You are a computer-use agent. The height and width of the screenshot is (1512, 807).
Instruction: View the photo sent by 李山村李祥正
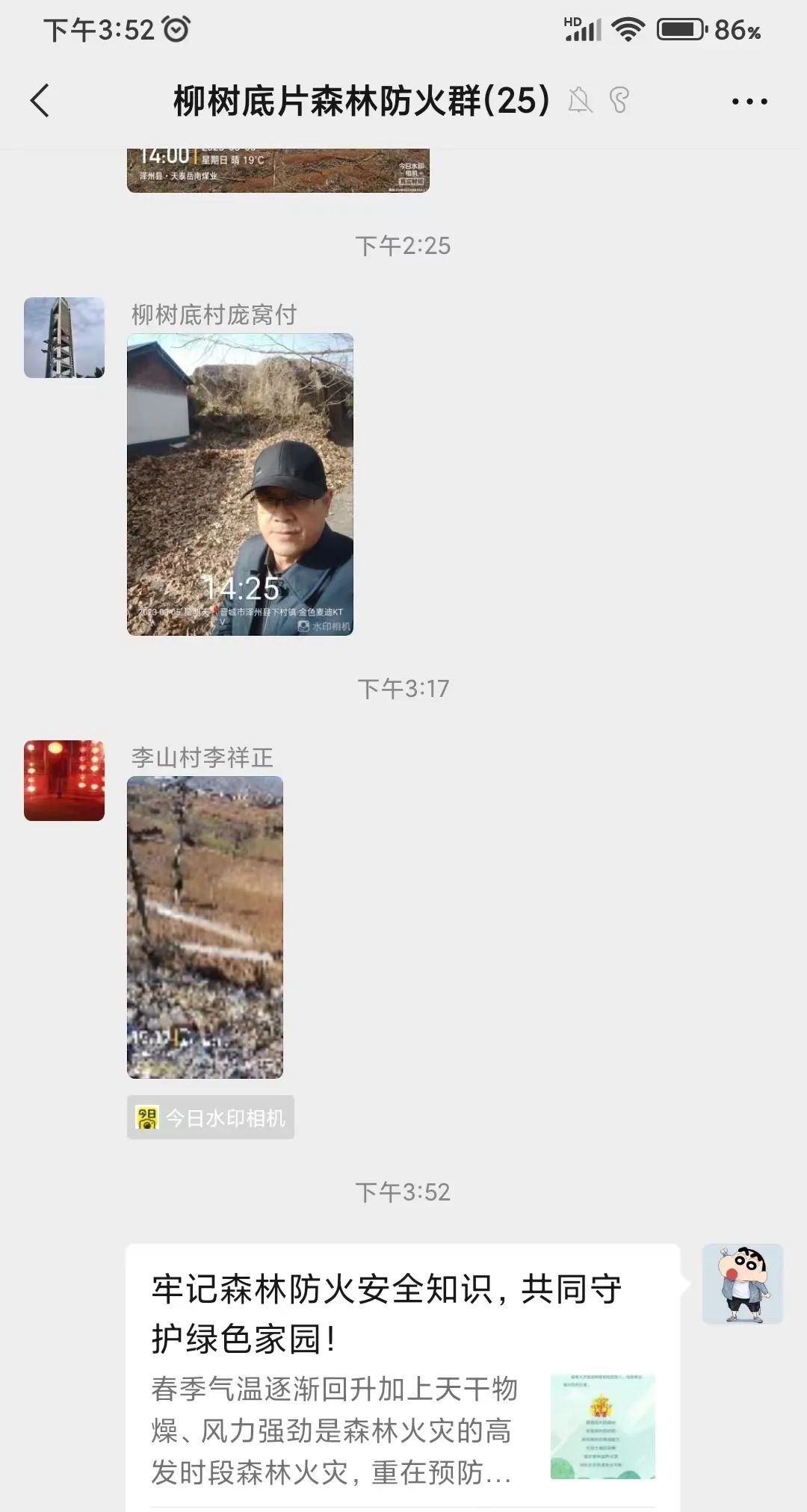(x=205, y=927)
